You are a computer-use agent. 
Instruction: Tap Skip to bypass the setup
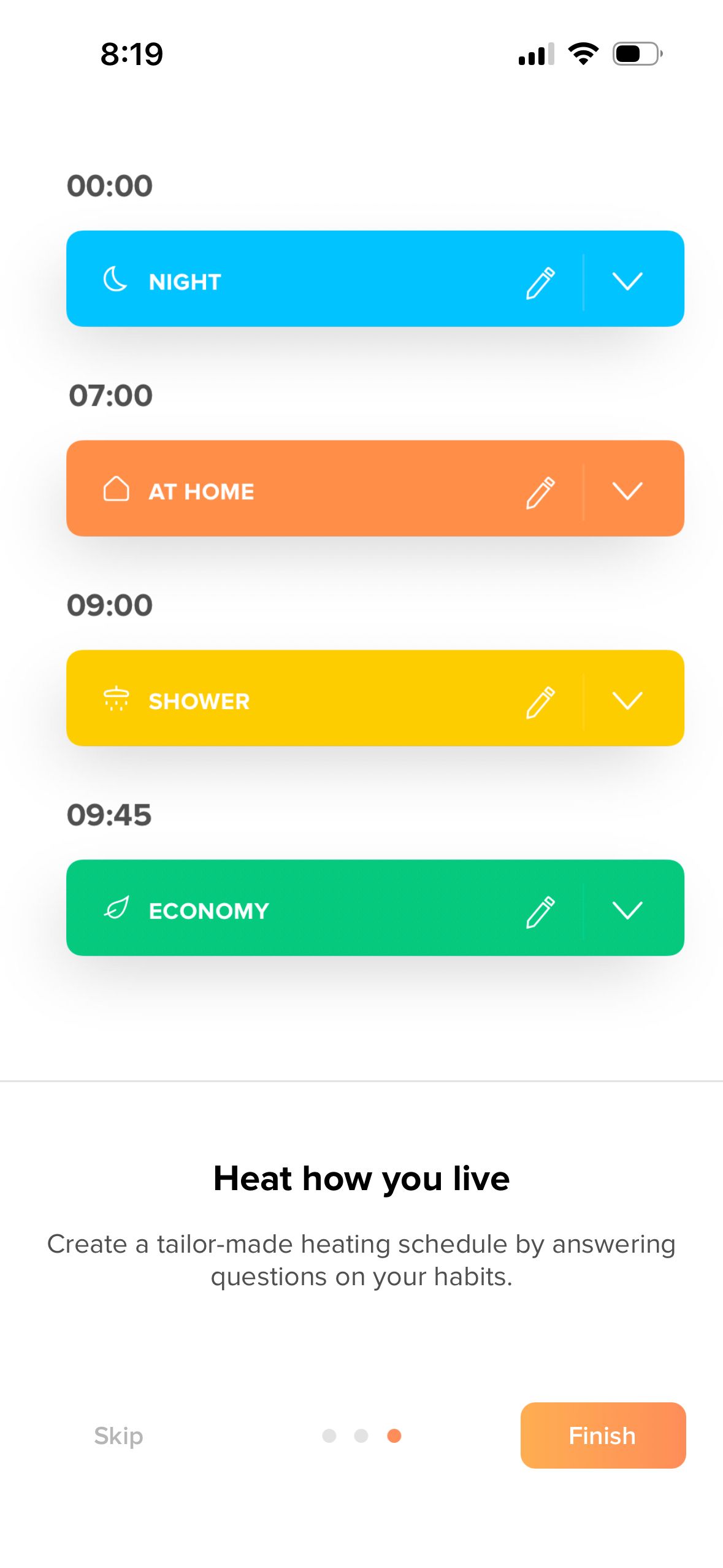[x=118, y=1435]
